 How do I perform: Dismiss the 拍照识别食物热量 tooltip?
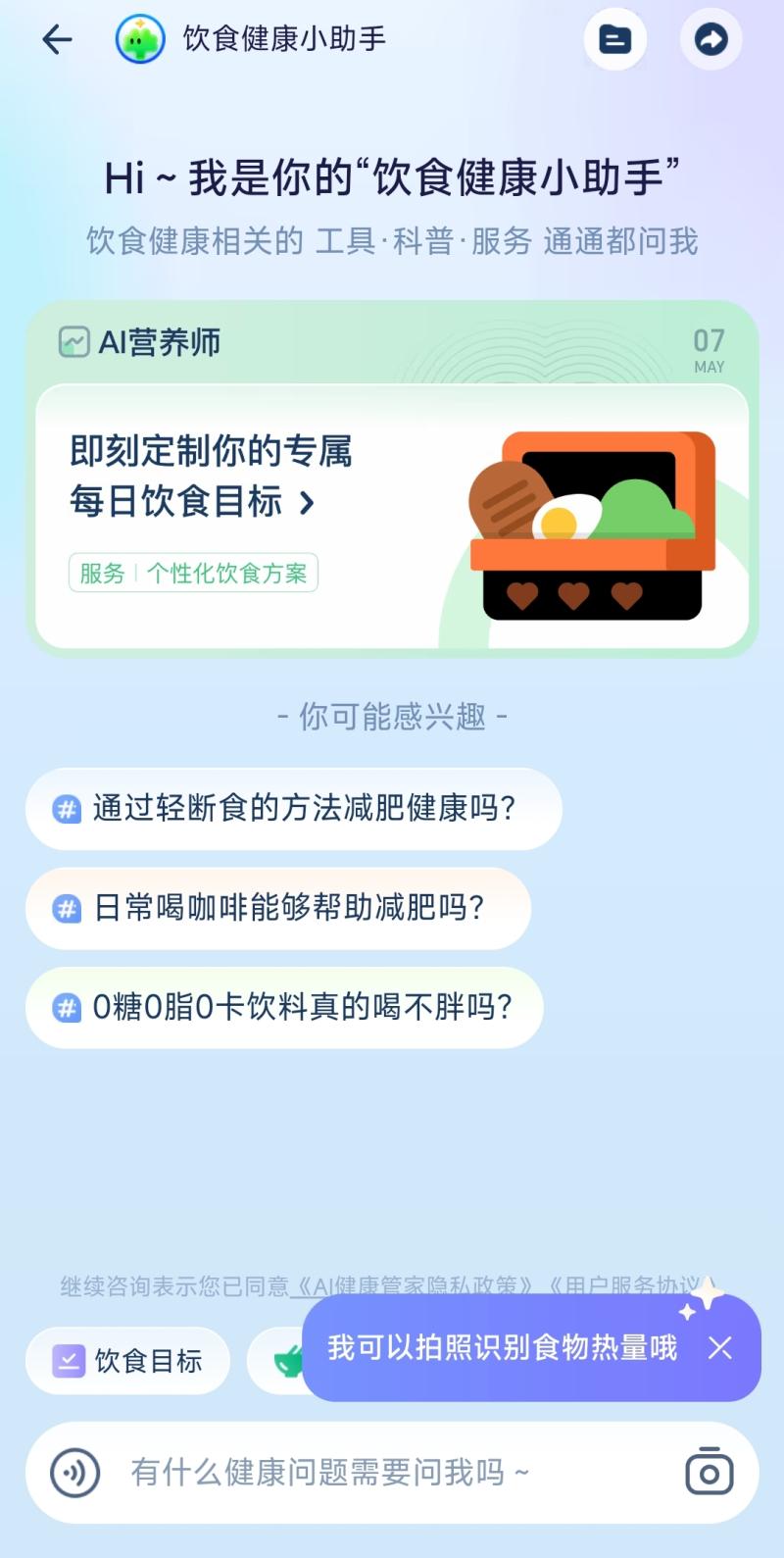pos(720,1348)
